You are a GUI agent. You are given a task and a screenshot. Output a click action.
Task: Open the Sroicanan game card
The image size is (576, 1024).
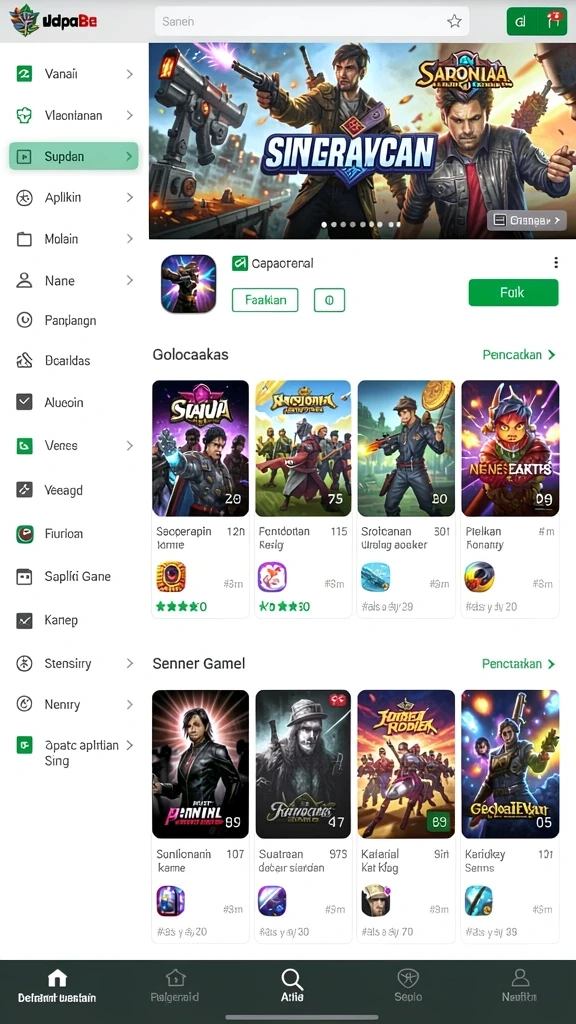[406, 499]
